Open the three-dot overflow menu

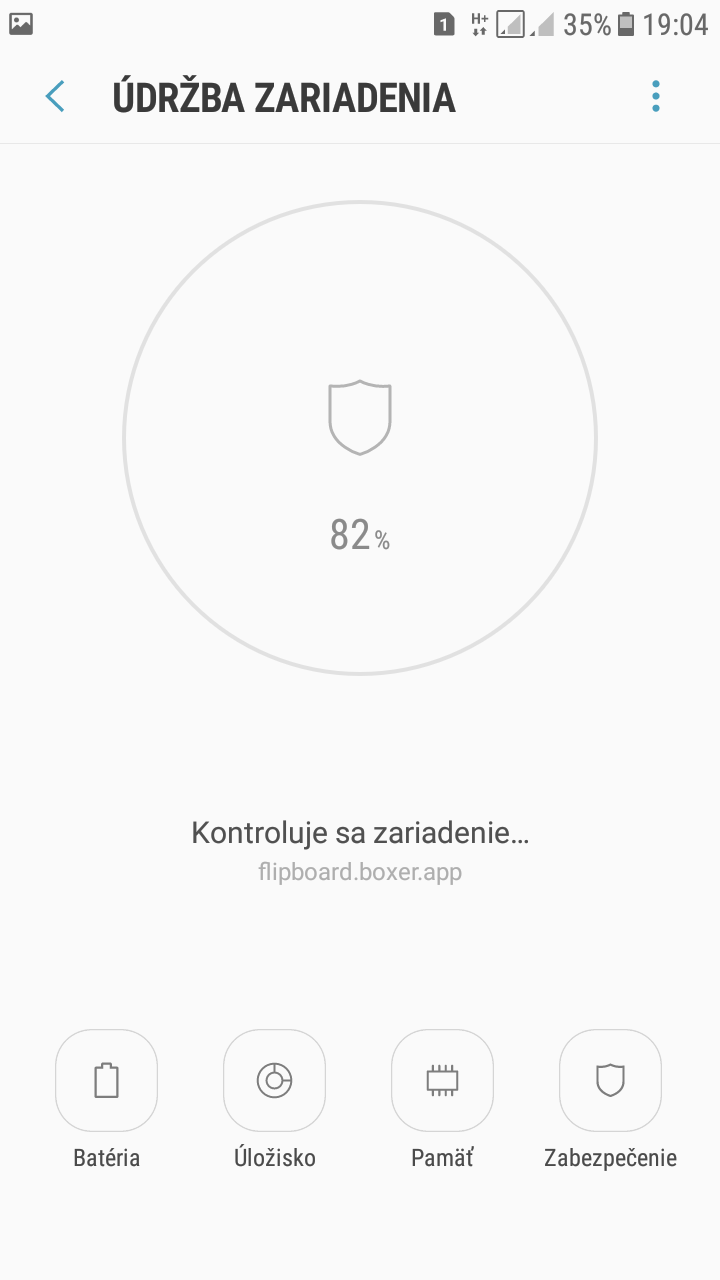click(x=656, y=97)
